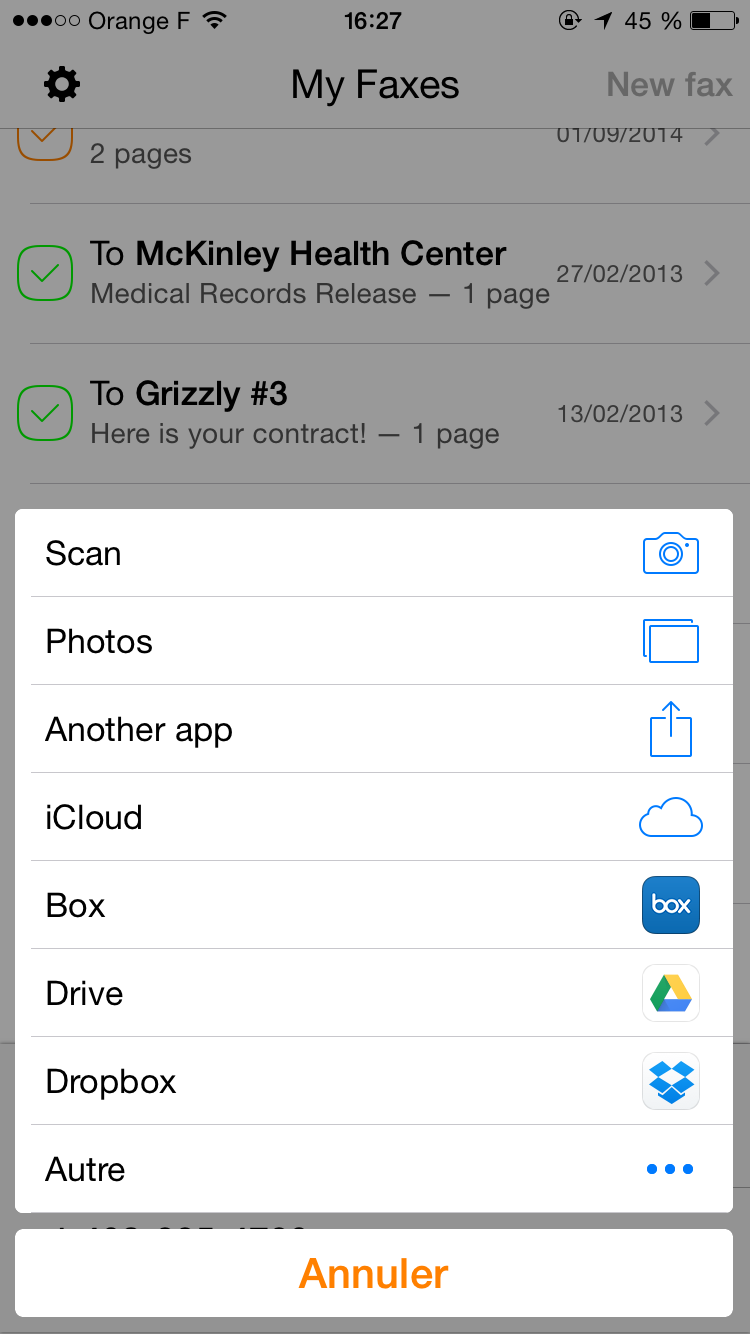Select Drive as the source

(374, 993)
